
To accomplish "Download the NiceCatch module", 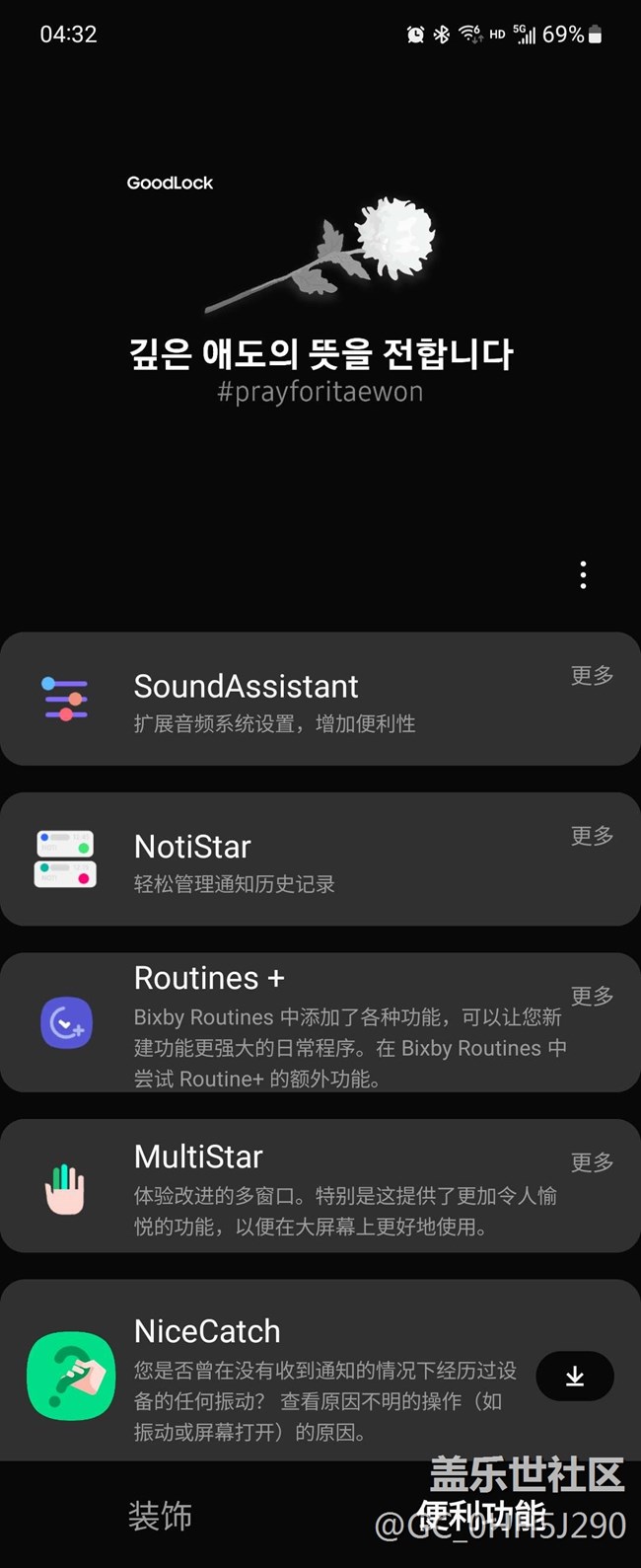I will click(x=575, y=1377).
